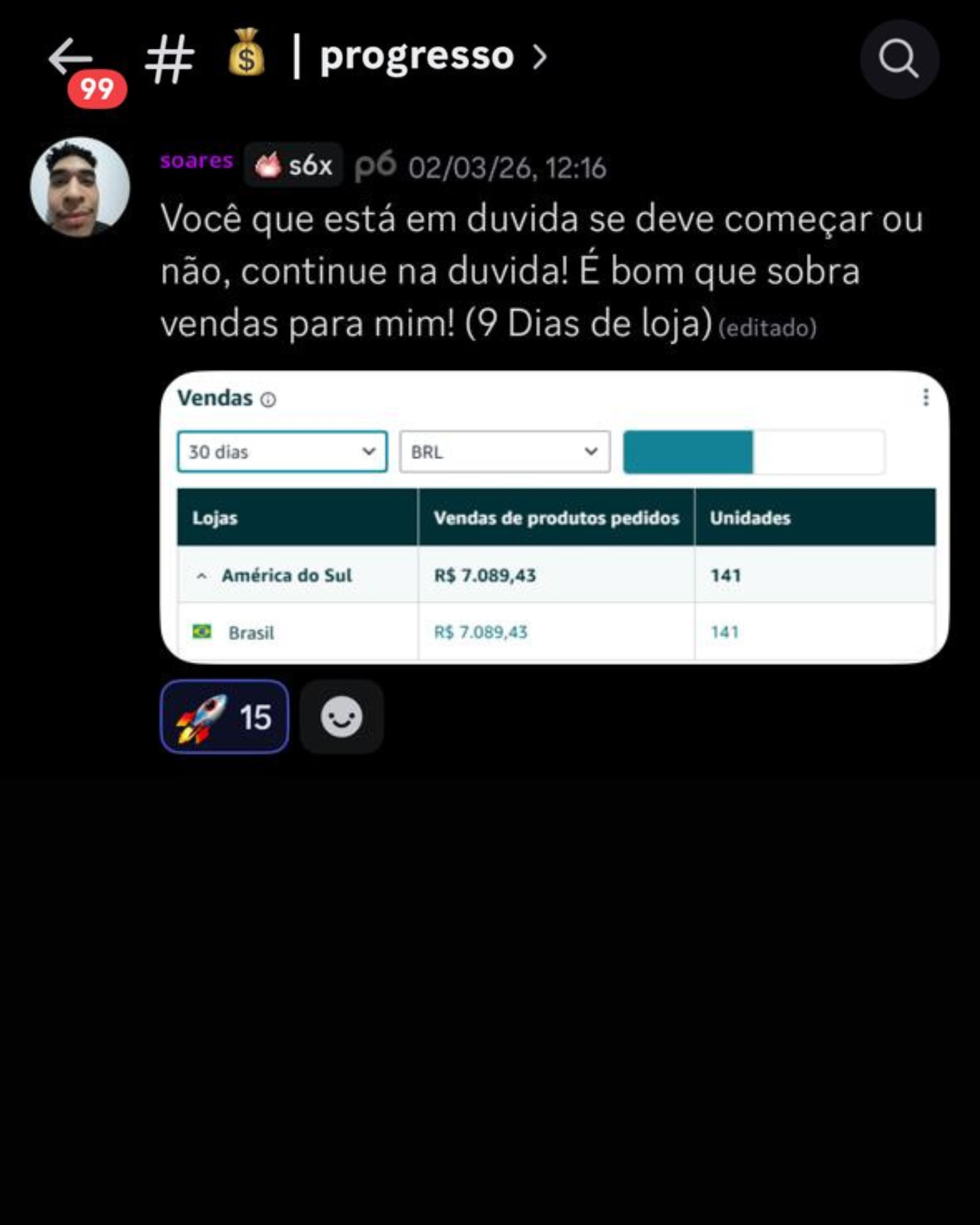
Task: Toggle the rocket reaction off
Action: point(225,717)
